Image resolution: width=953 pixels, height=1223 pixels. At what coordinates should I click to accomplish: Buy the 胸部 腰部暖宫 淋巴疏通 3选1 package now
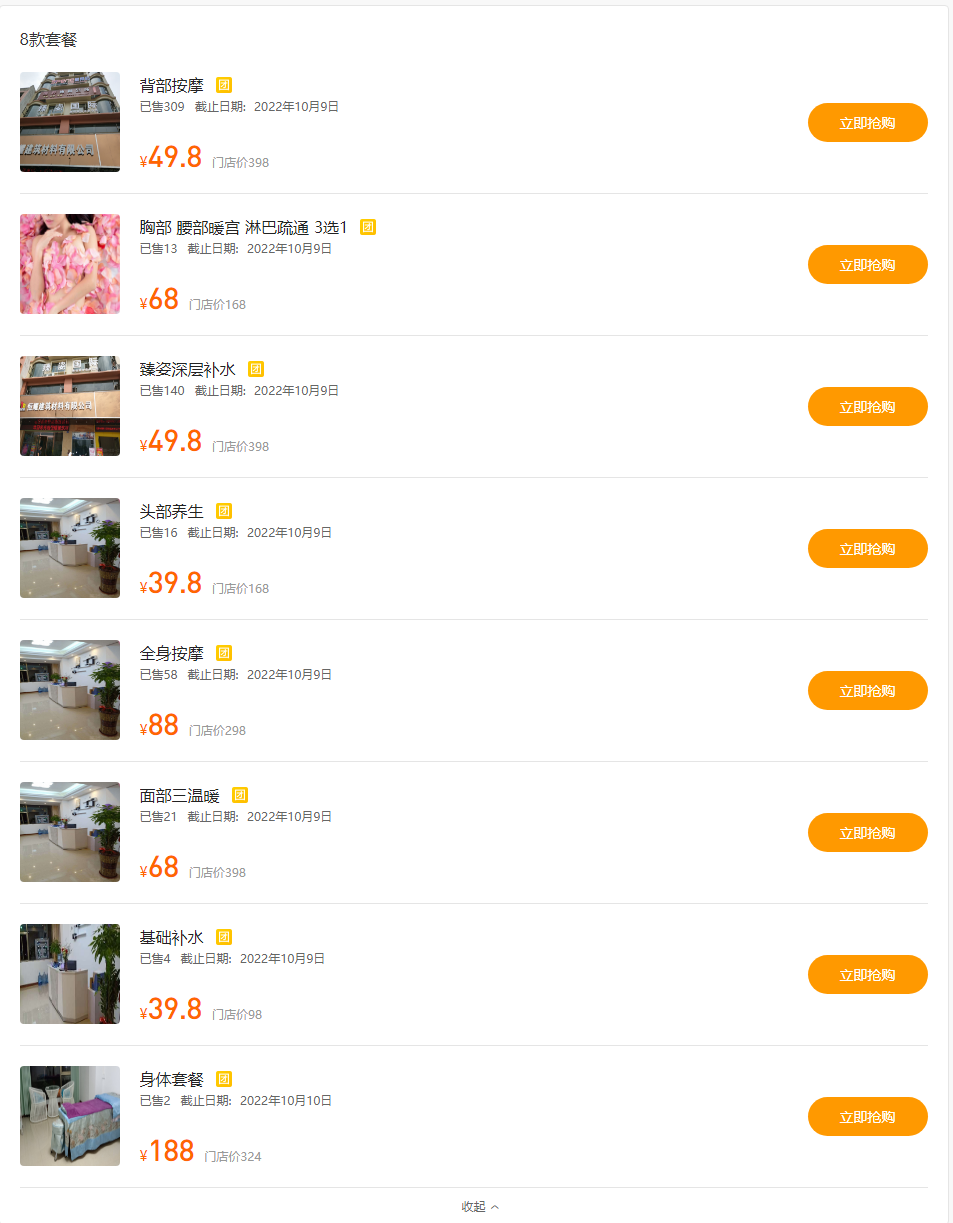[x=867, y=265]
